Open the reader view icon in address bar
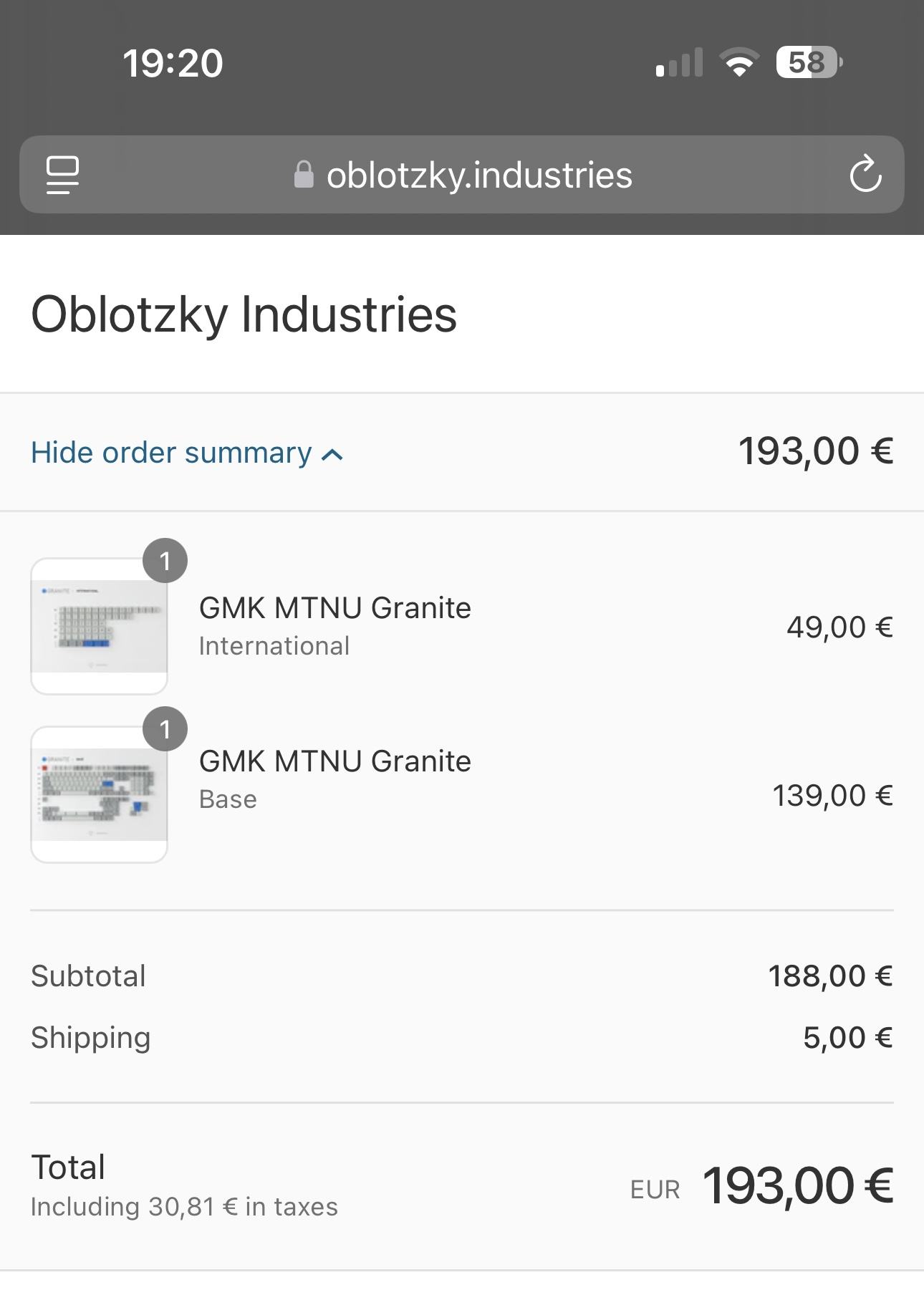 (63, 175)
